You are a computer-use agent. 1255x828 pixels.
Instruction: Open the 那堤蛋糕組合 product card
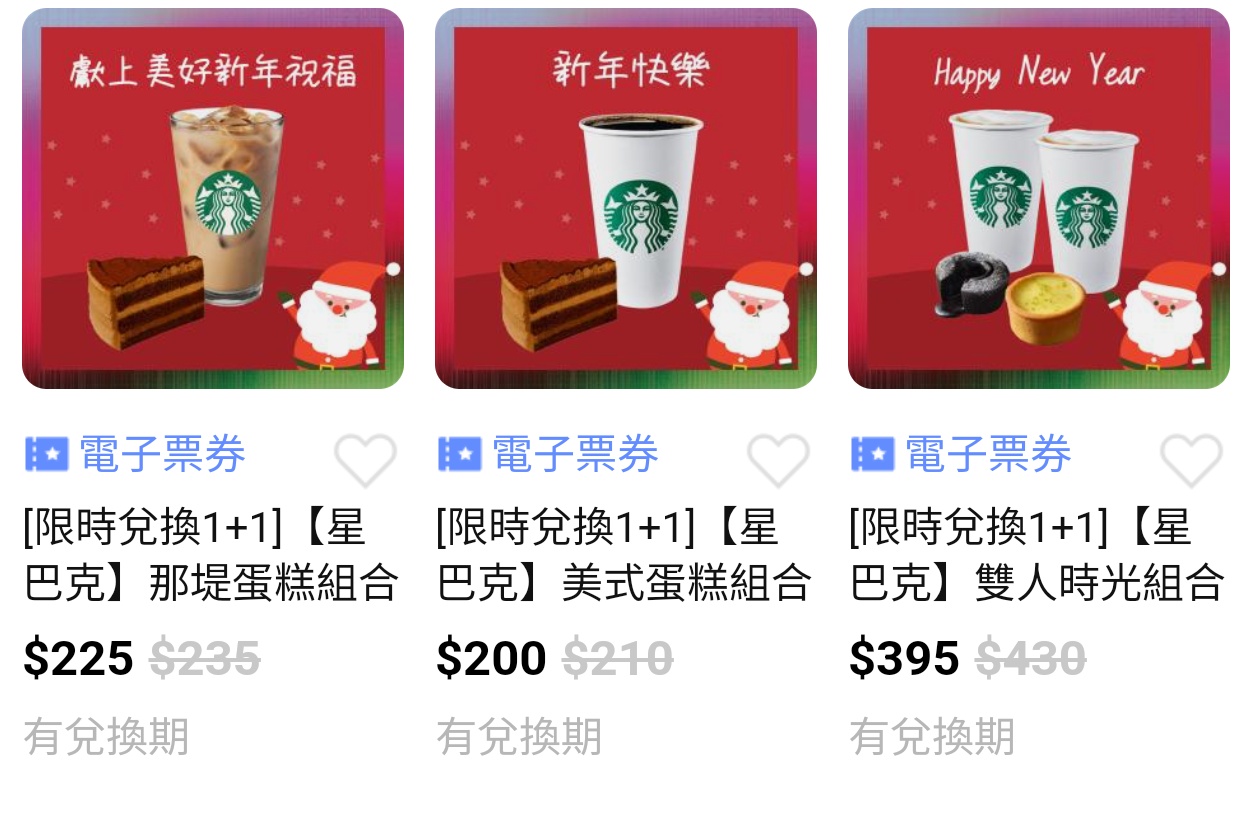213,198
